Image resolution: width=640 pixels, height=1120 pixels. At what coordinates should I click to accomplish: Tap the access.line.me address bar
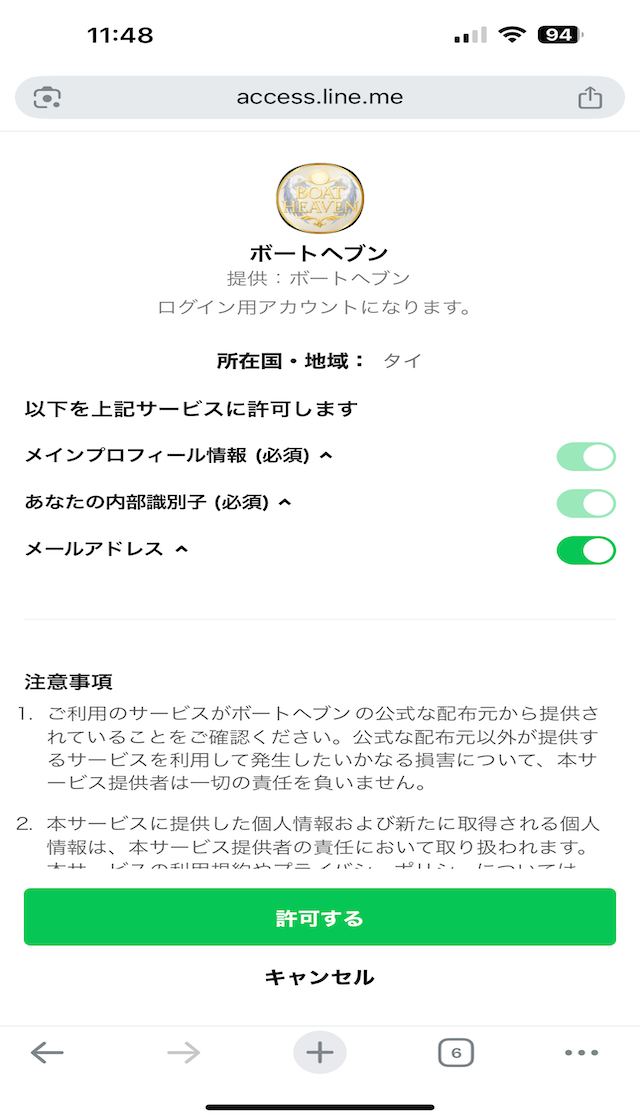[x=319, y=97]
